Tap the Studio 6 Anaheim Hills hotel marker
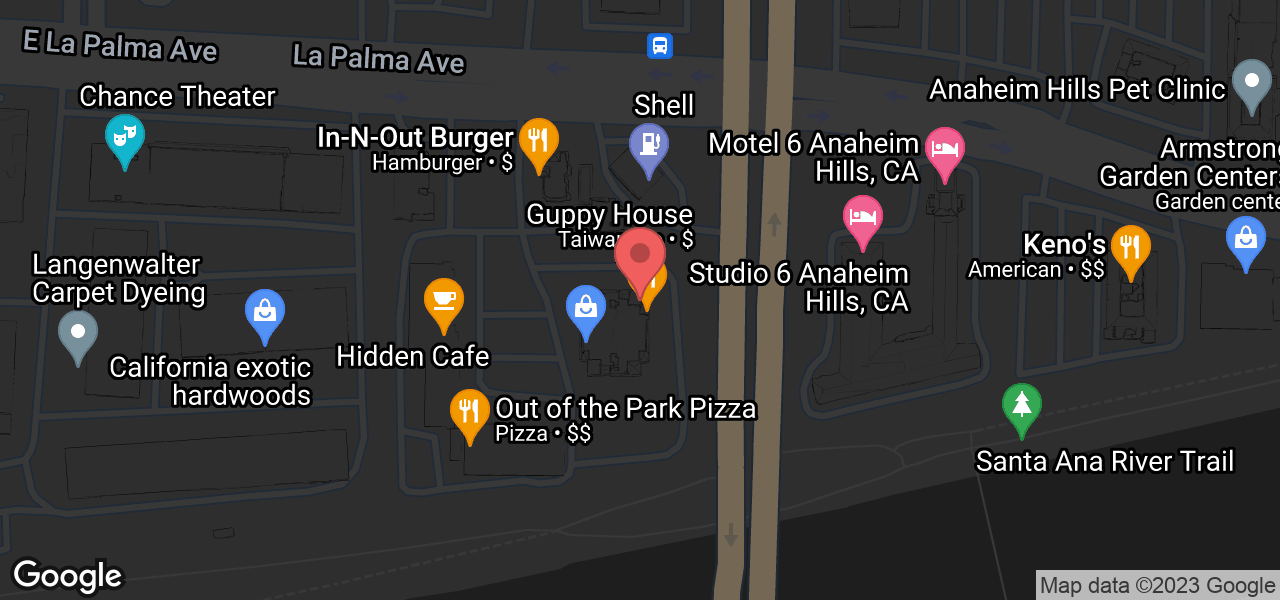 pos(862,219)
